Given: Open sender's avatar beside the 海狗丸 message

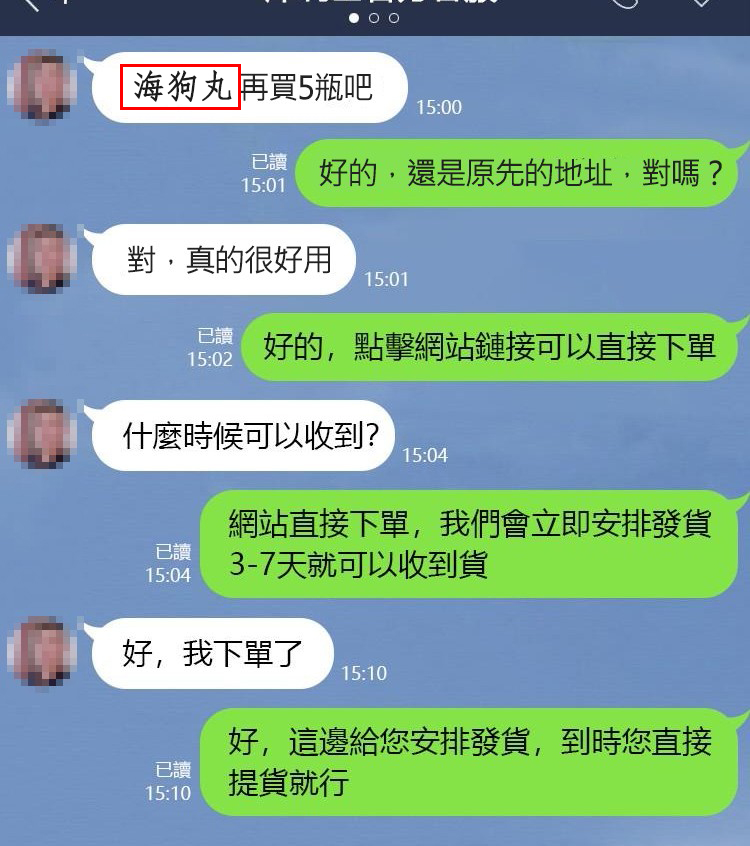Looking at the screenshot, I should pyautogui.click(x=42, y=87).
